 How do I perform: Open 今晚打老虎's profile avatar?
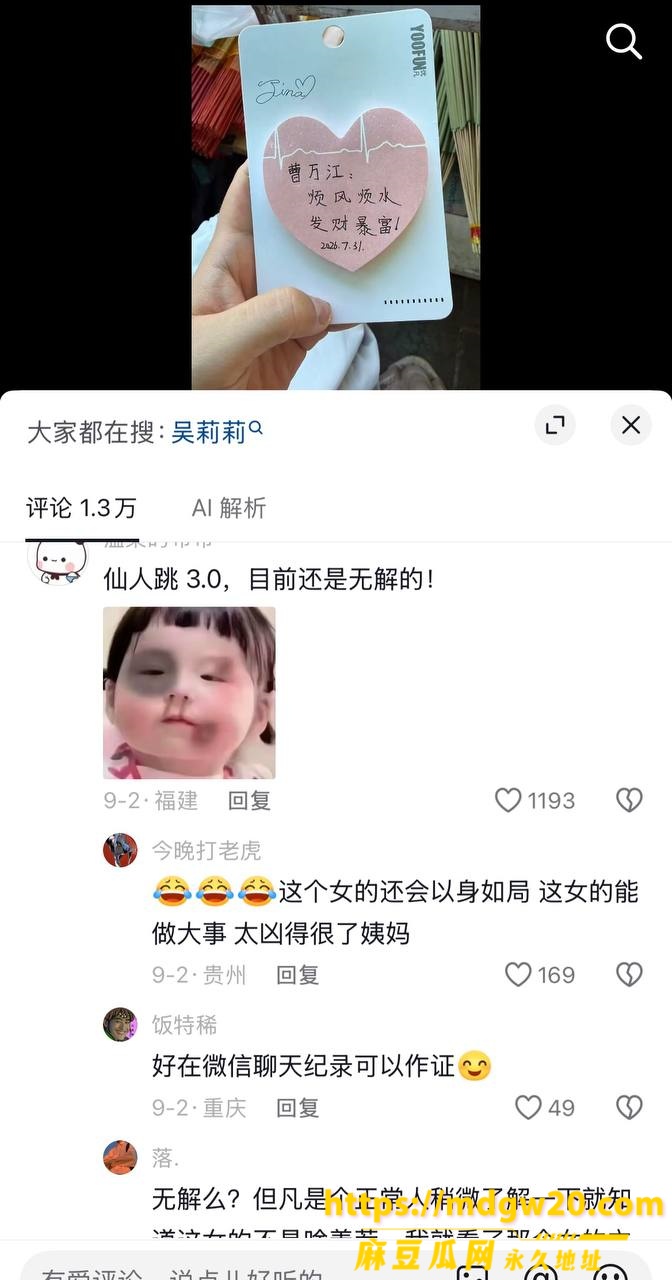click(120, 850)
